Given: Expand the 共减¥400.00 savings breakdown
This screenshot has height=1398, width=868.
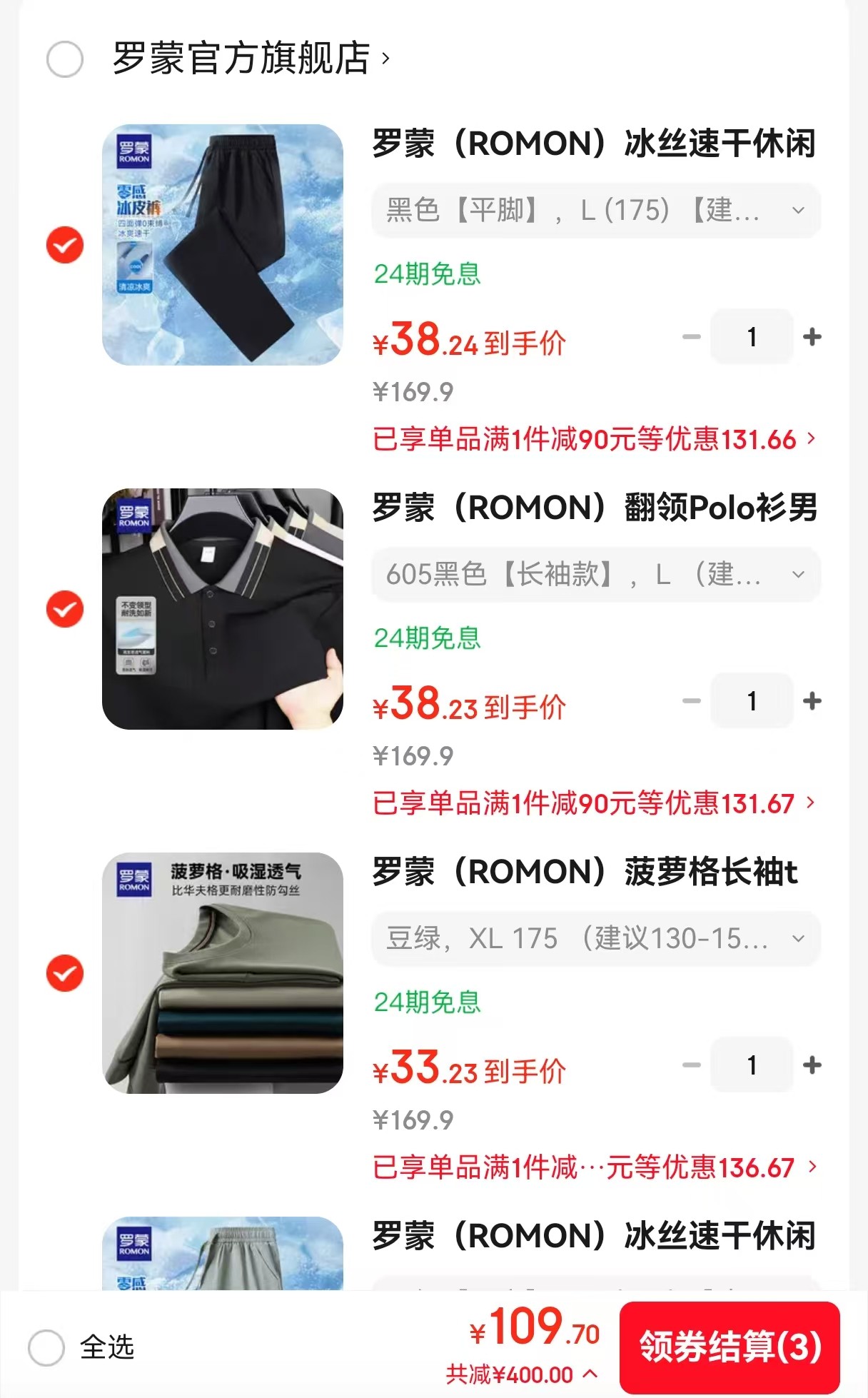Looking at the screenshot, I should click(521, 1374).
